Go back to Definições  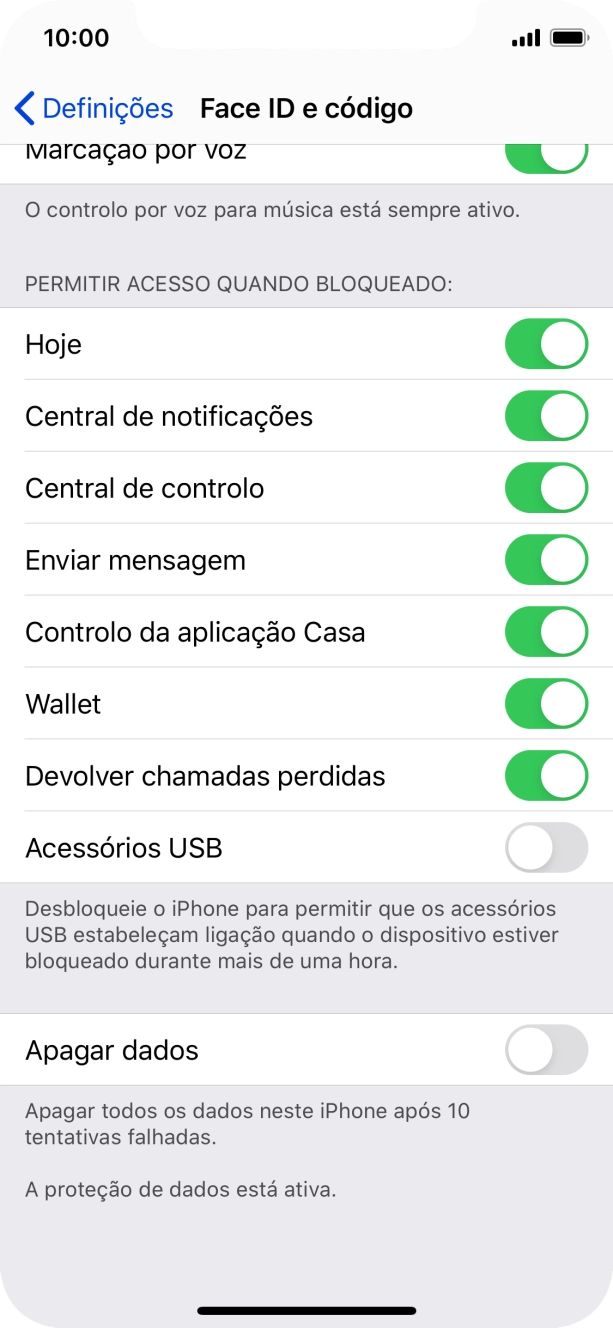tap(93, 108)
